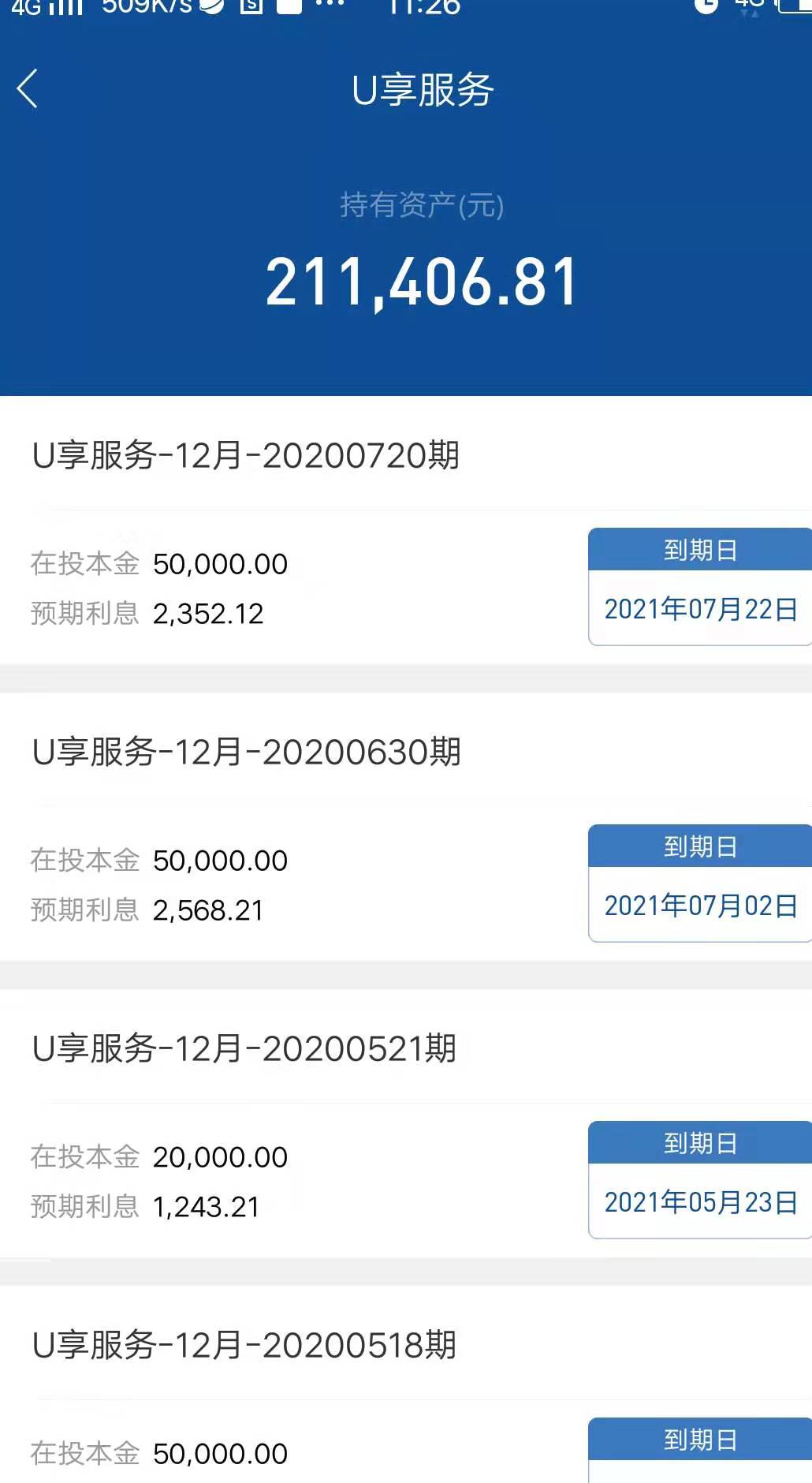
Task: Go back from U享服务 page
Action: (28, 88)
